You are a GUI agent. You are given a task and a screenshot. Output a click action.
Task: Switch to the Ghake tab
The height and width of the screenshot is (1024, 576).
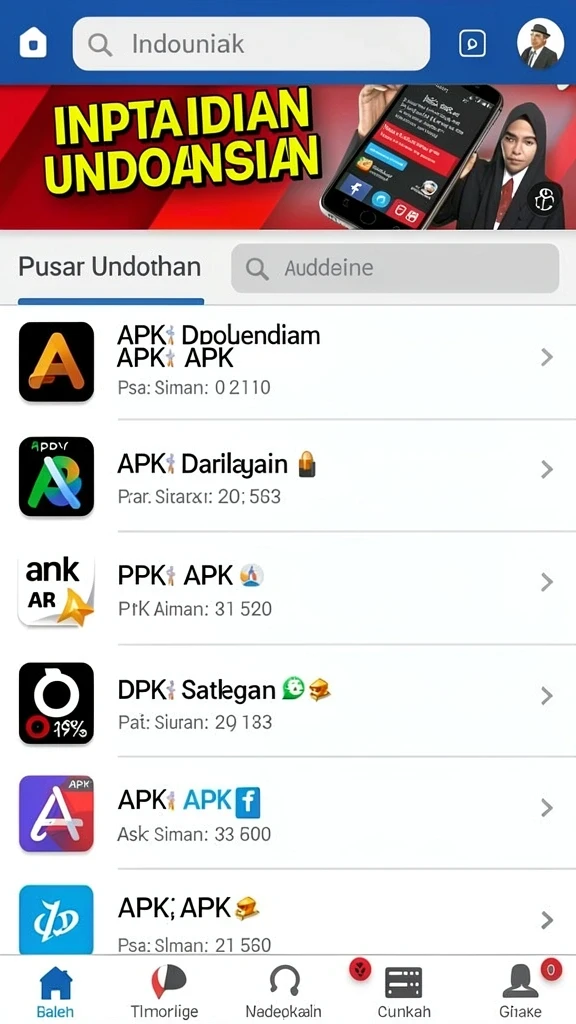(520, 991)
